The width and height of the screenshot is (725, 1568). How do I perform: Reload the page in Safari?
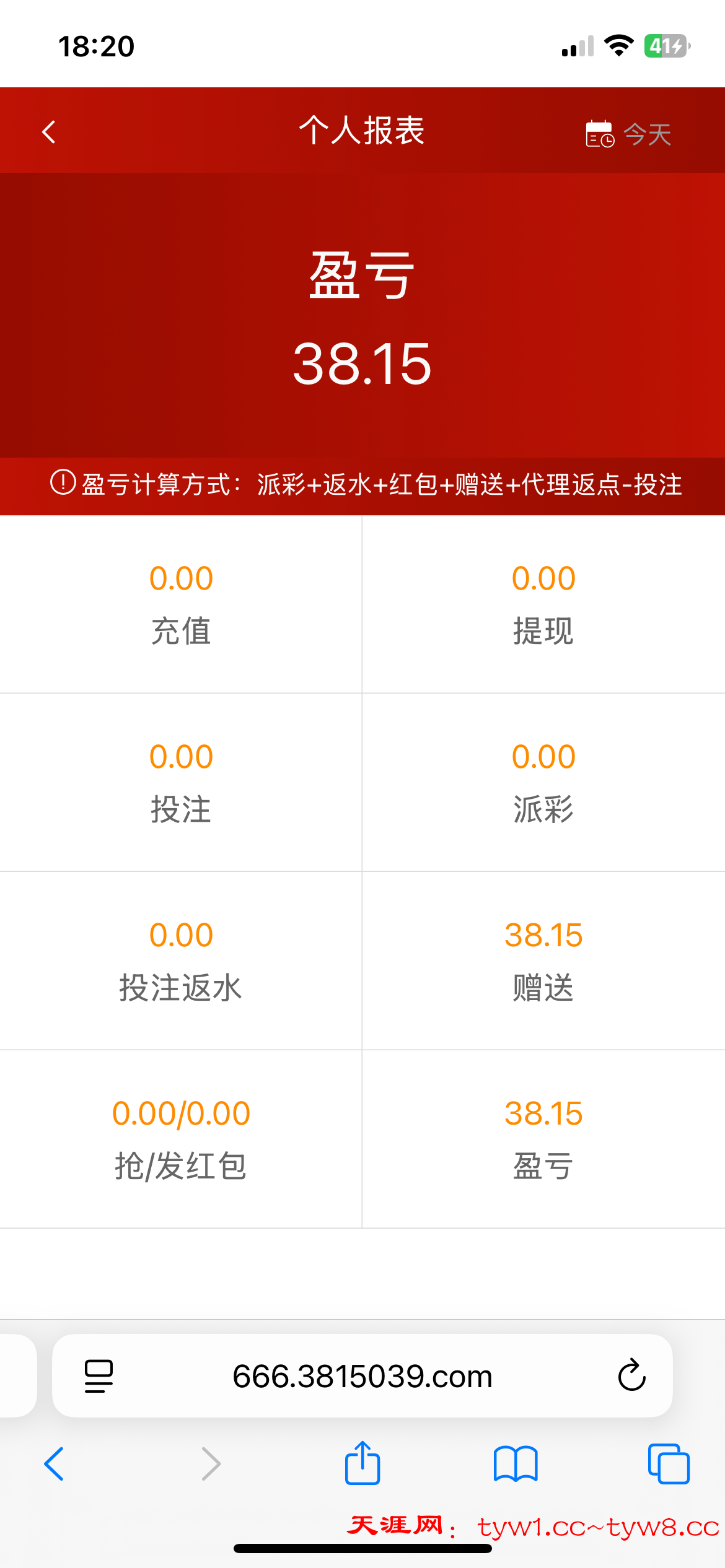[631, 1375]
